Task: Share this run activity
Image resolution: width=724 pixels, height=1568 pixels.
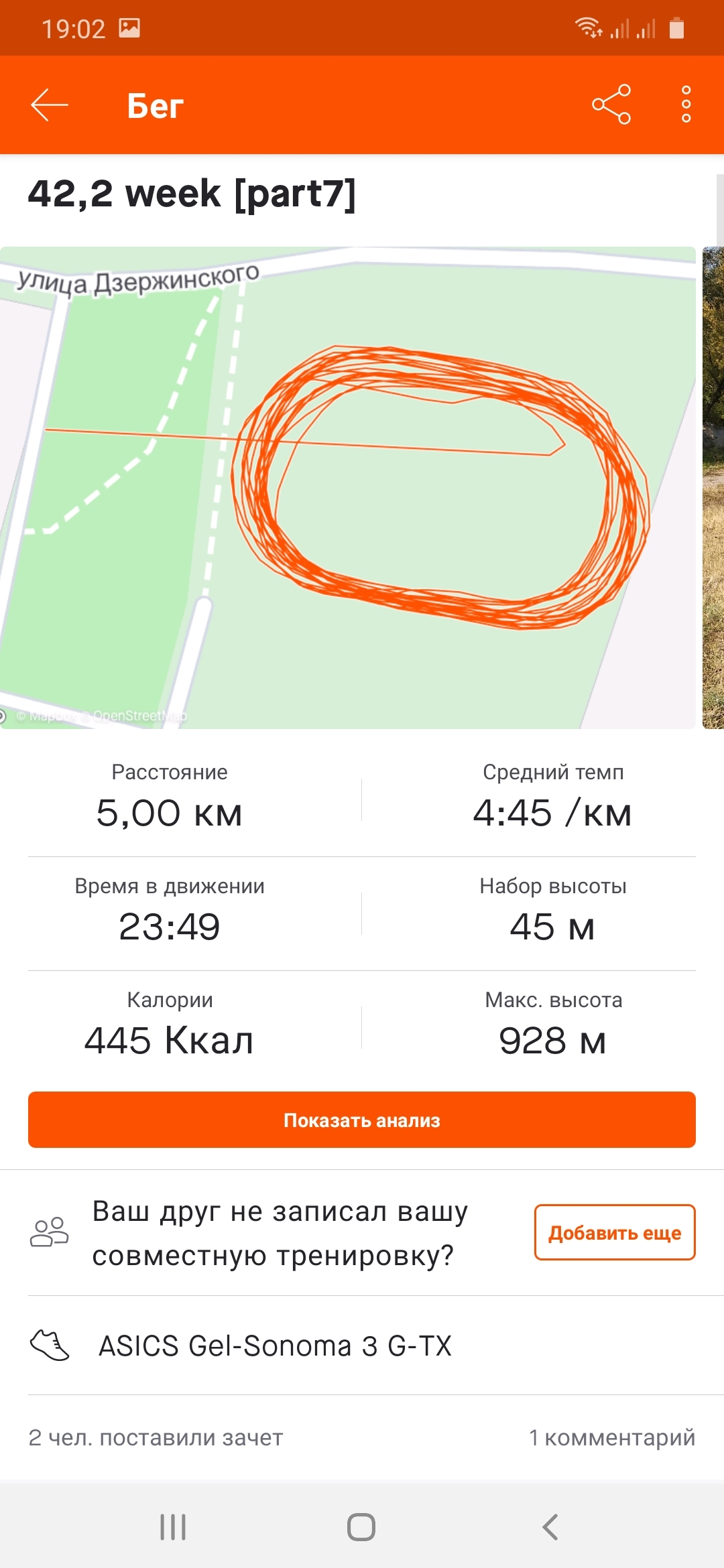Action: pyautogui.click(x=611, y=105)
